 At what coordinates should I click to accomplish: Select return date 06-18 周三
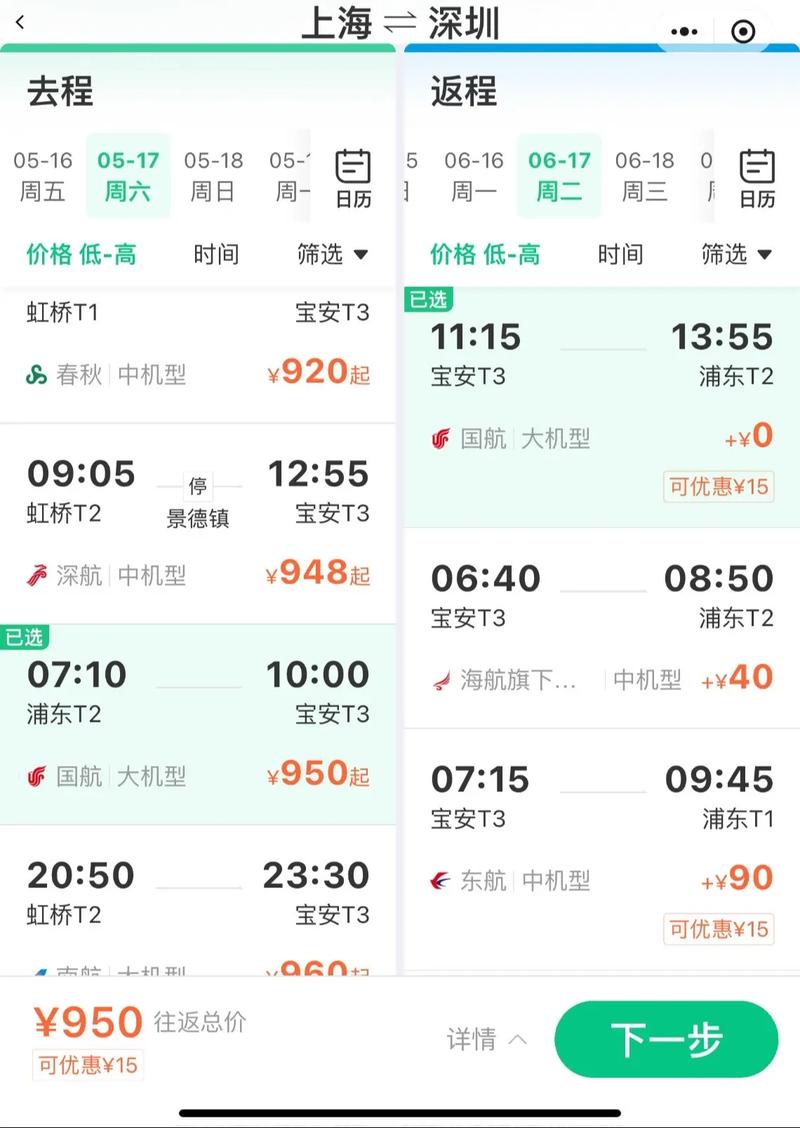click(x=644, y=175)
